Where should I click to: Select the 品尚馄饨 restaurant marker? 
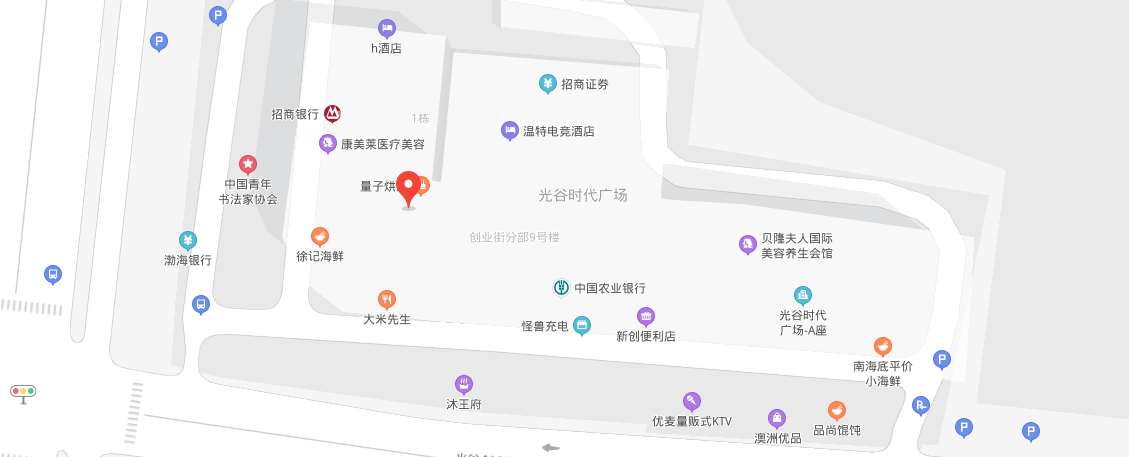coord(837,410)
